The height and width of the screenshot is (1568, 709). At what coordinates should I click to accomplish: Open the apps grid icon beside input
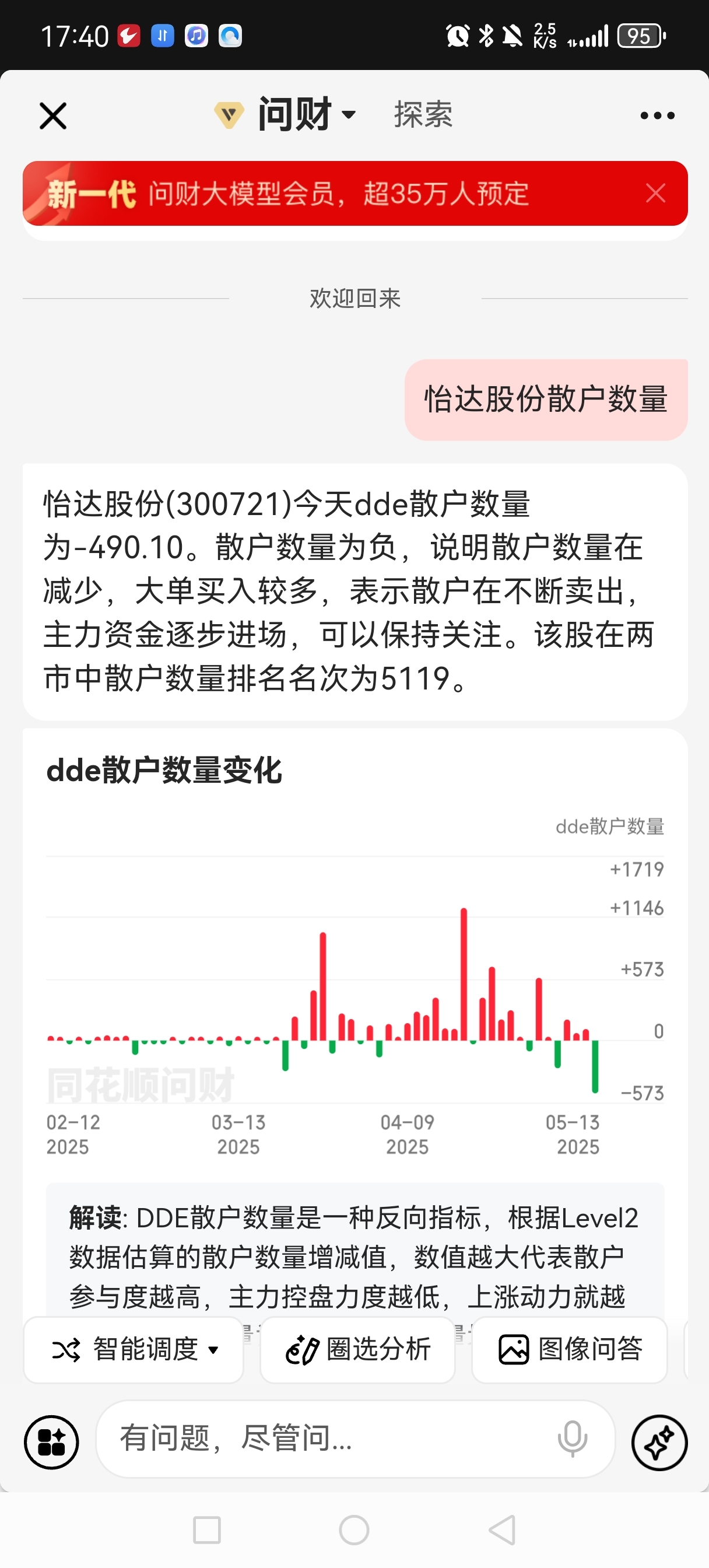pyautogui.click(x=52, y=1442)
